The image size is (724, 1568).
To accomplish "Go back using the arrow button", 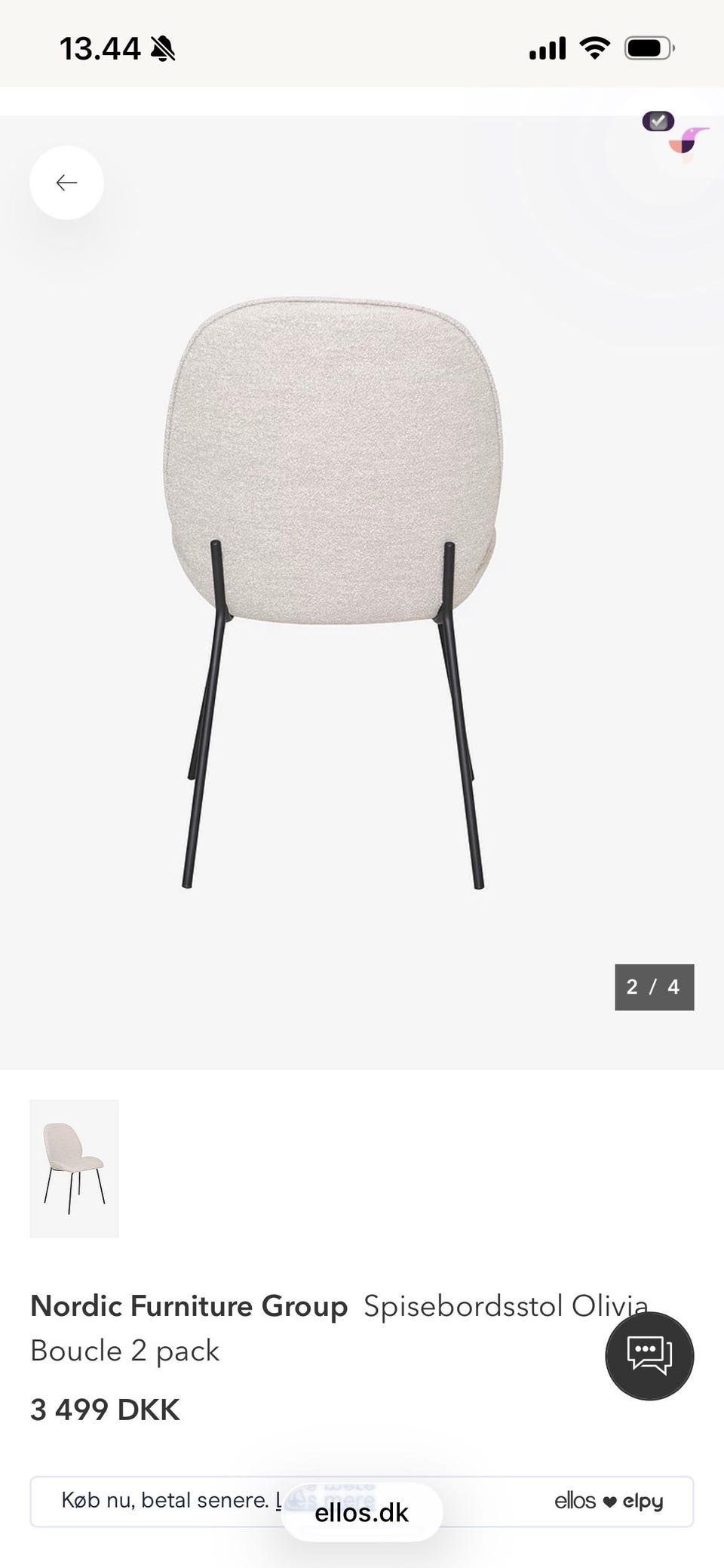I will [x=66, y=183].
